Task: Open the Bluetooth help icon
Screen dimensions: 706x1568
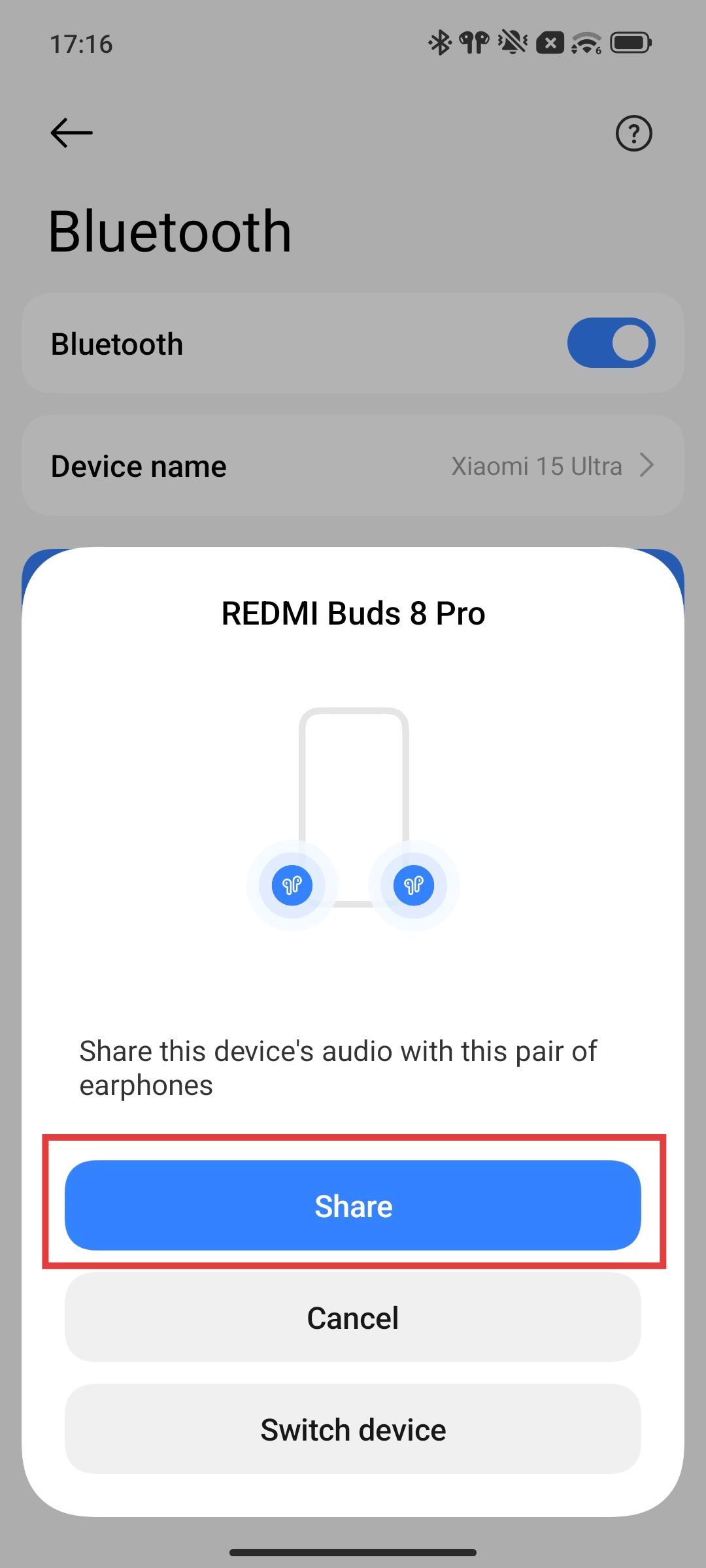Action: [633, 134]
